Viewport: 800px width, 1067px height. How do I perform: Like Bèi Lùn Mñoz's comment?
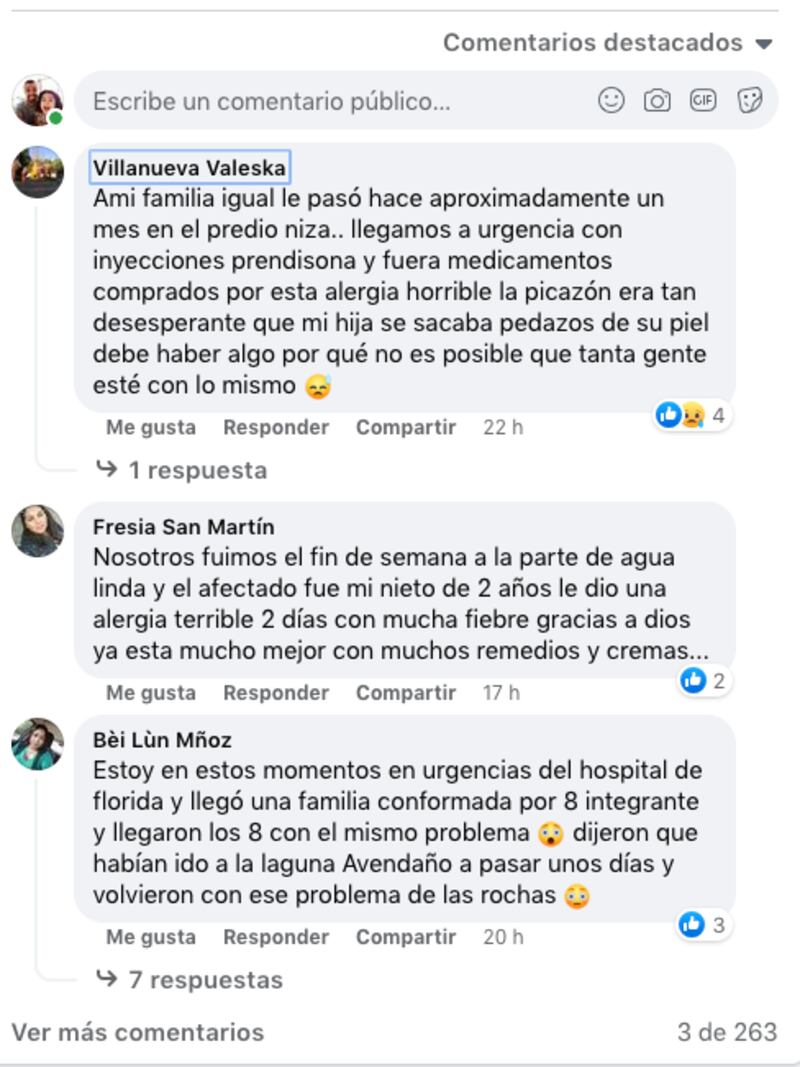(x=151, y=937)
